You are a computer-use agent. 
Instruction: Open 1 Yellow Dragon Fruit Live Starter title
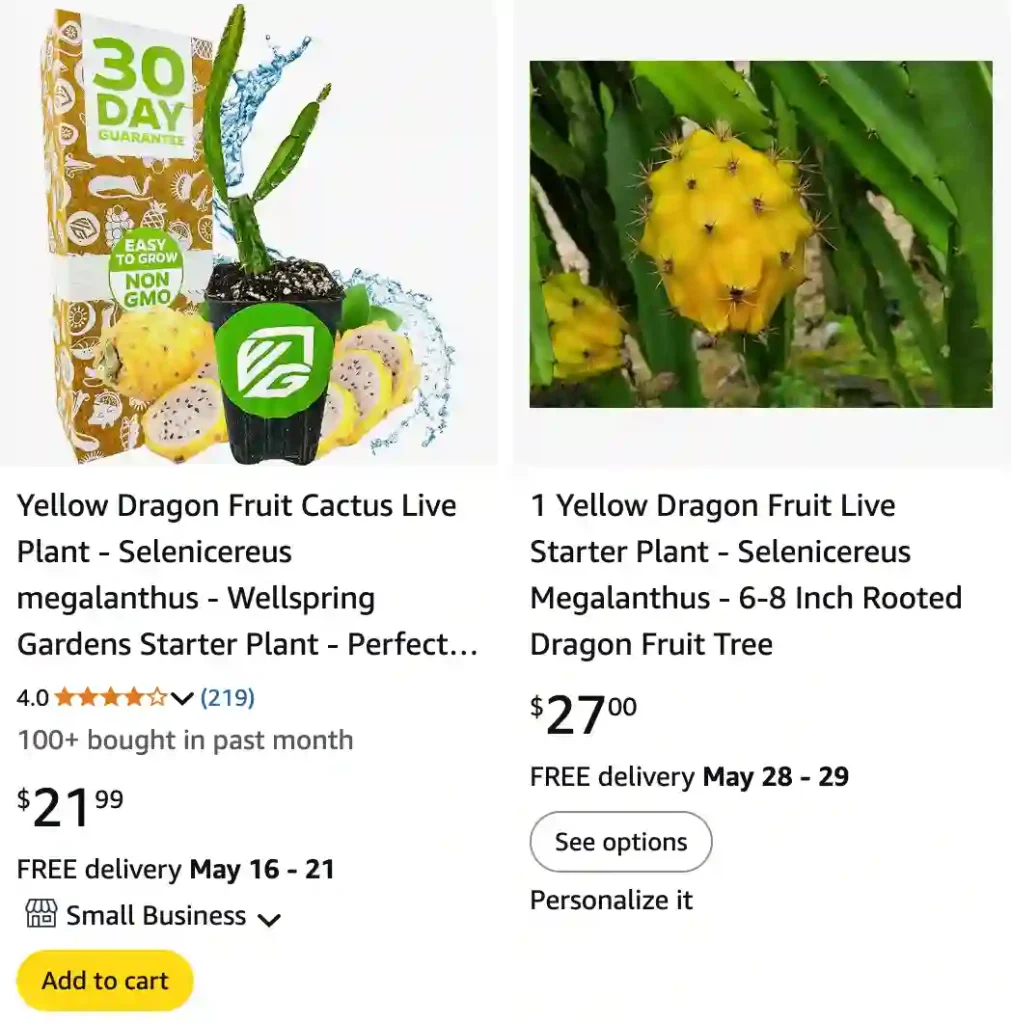(745, 575)
